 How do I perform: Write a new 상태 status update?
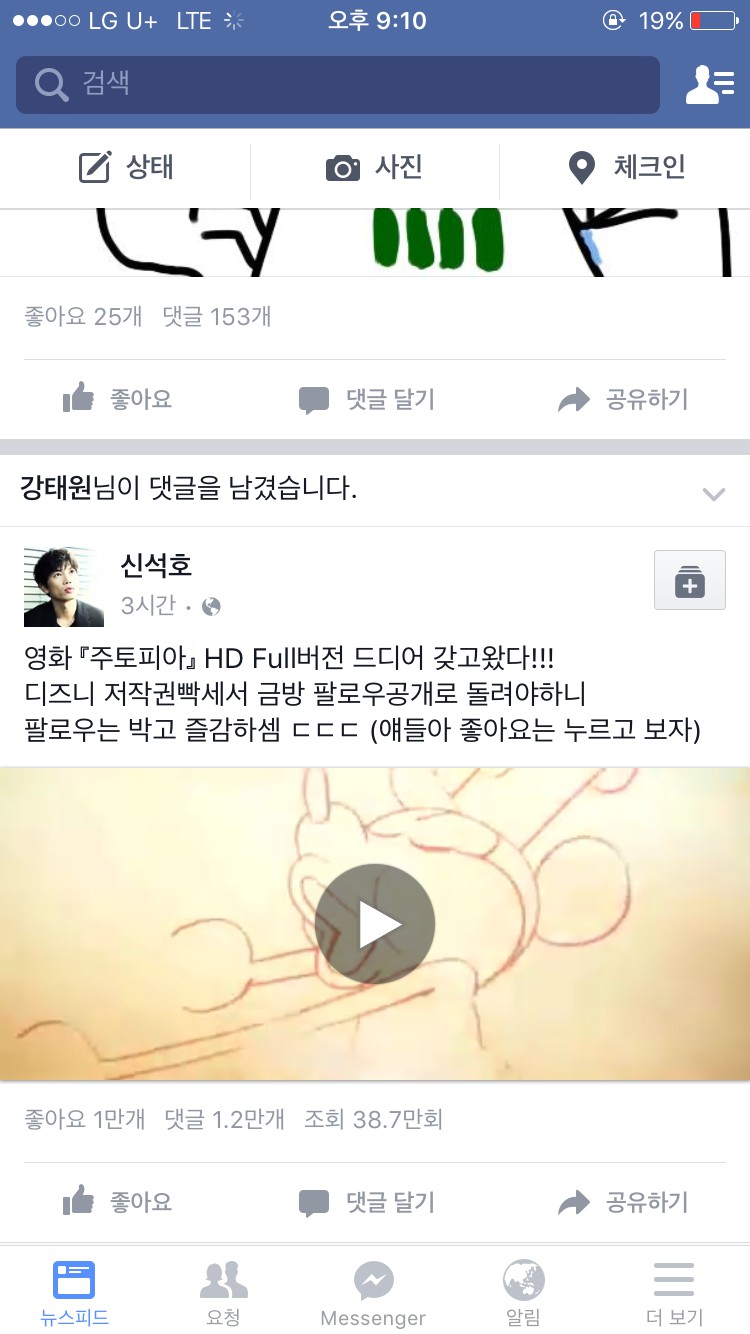tap(126, 168)
